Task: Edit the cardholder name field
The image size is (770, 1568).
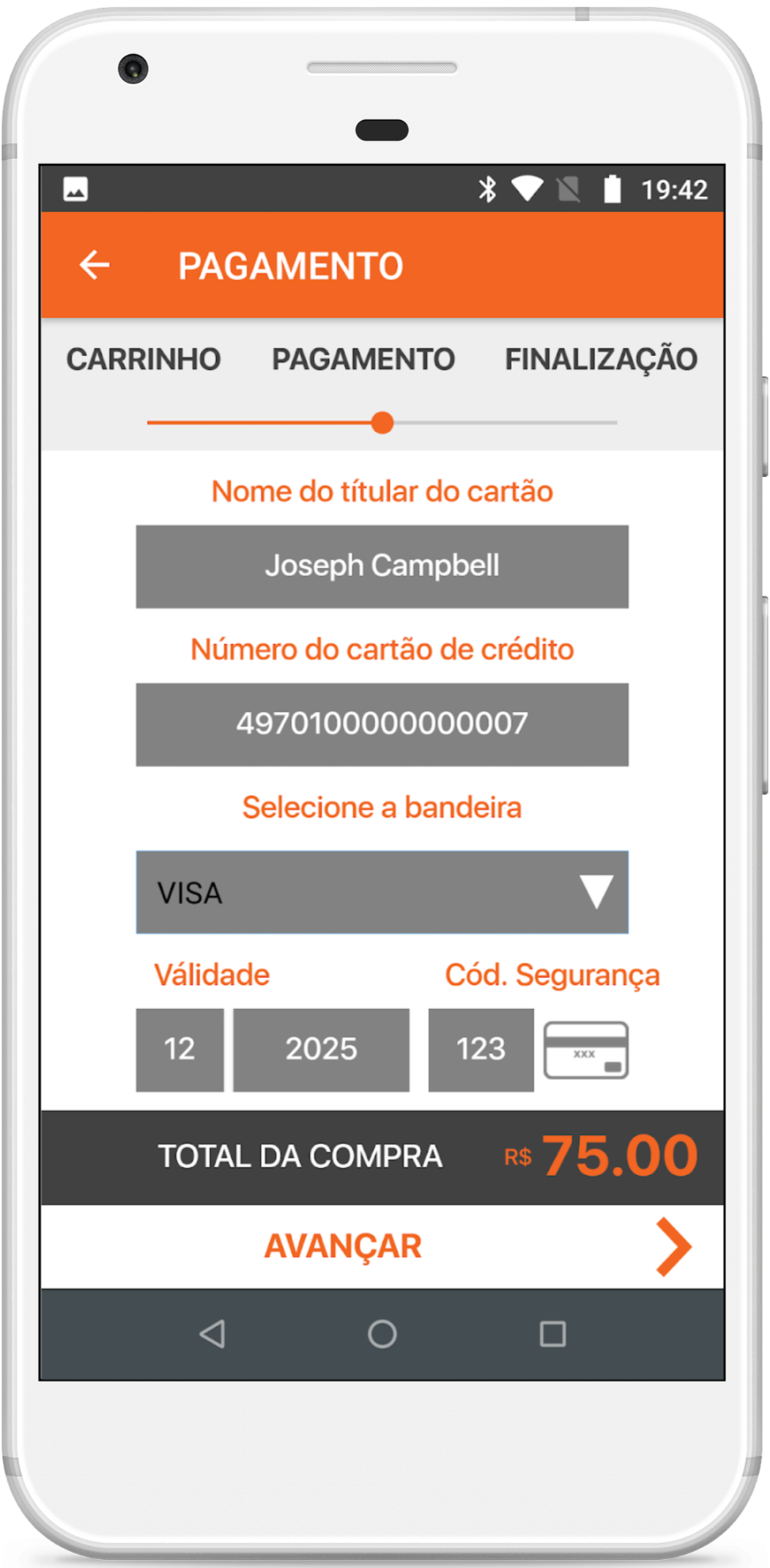Action: click(382, 566)
